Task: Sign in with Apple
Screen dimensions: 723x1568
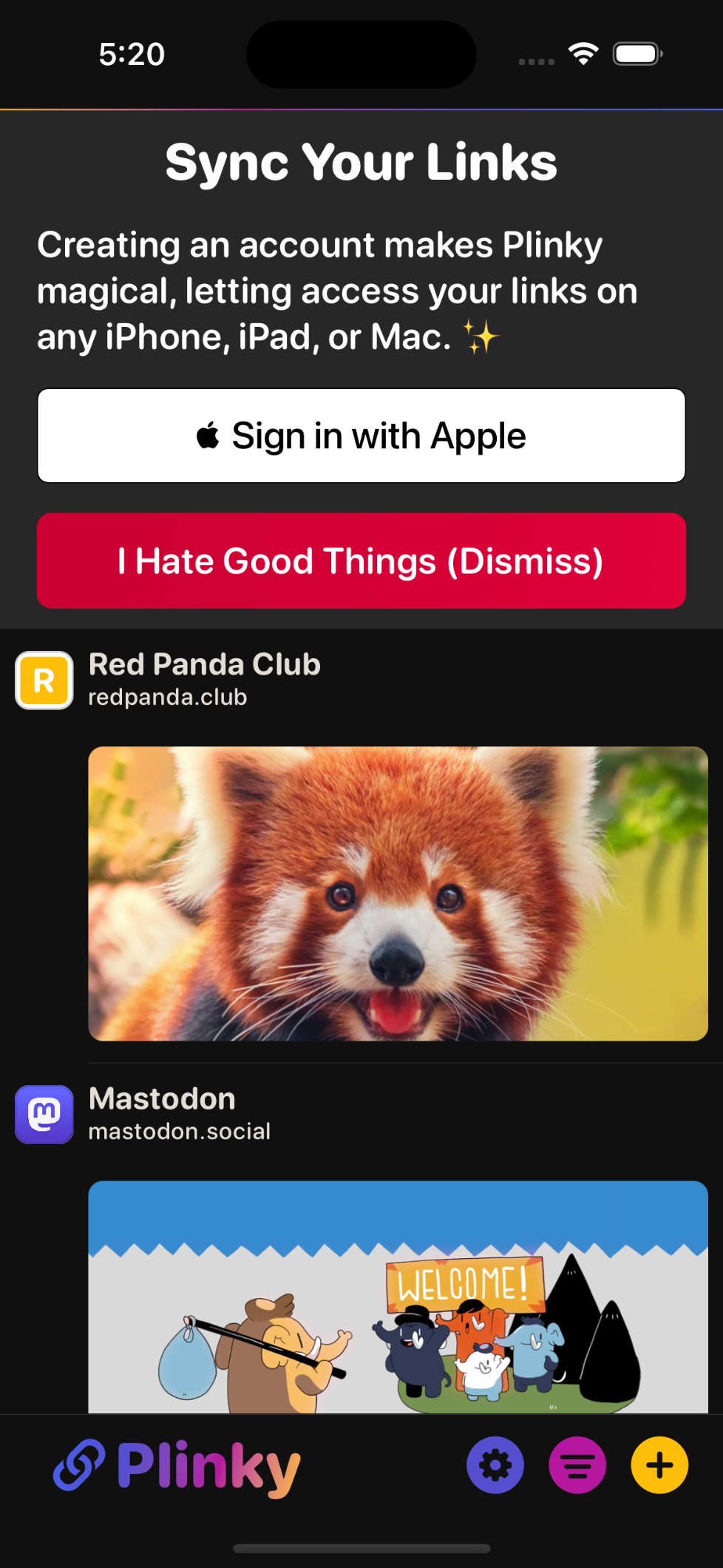Action: 361,436
